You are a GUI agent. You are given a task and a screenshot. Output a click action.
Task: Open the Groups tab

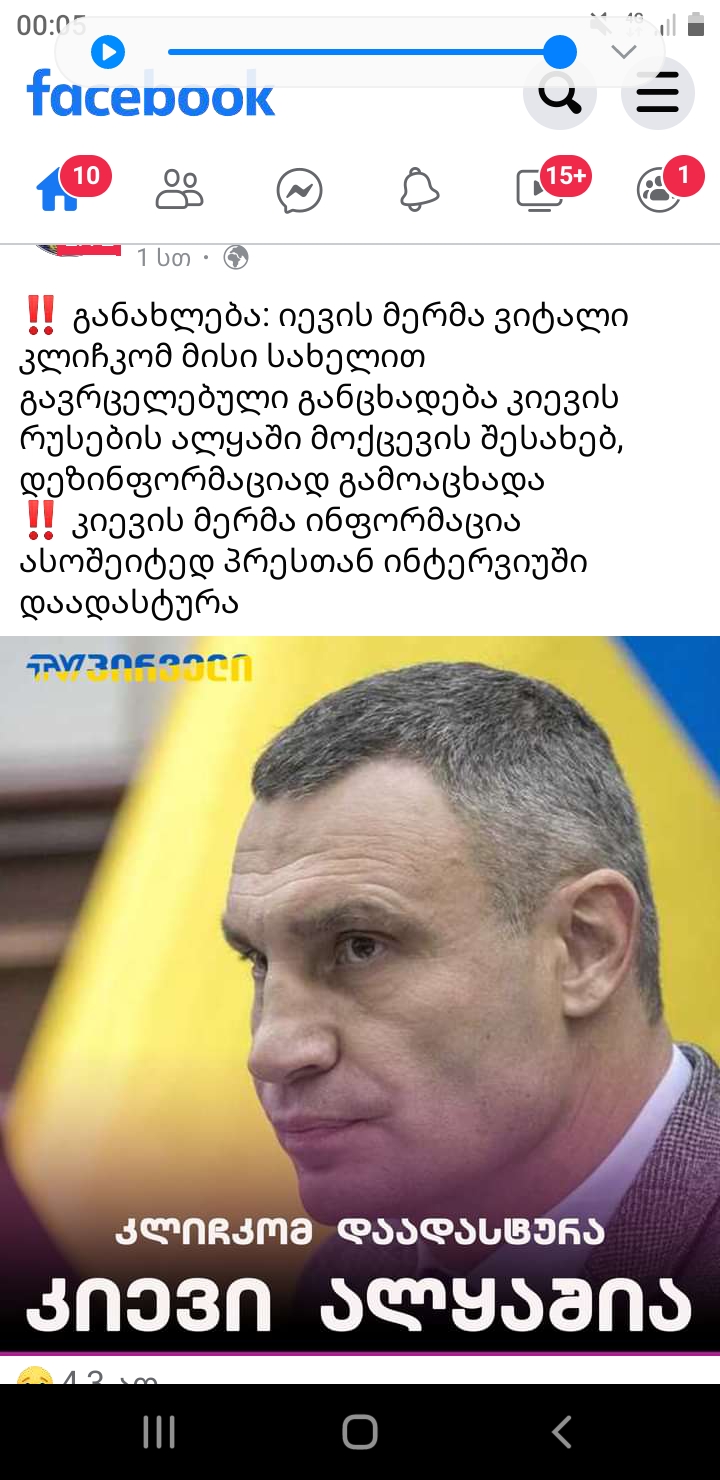pos(659,189)
